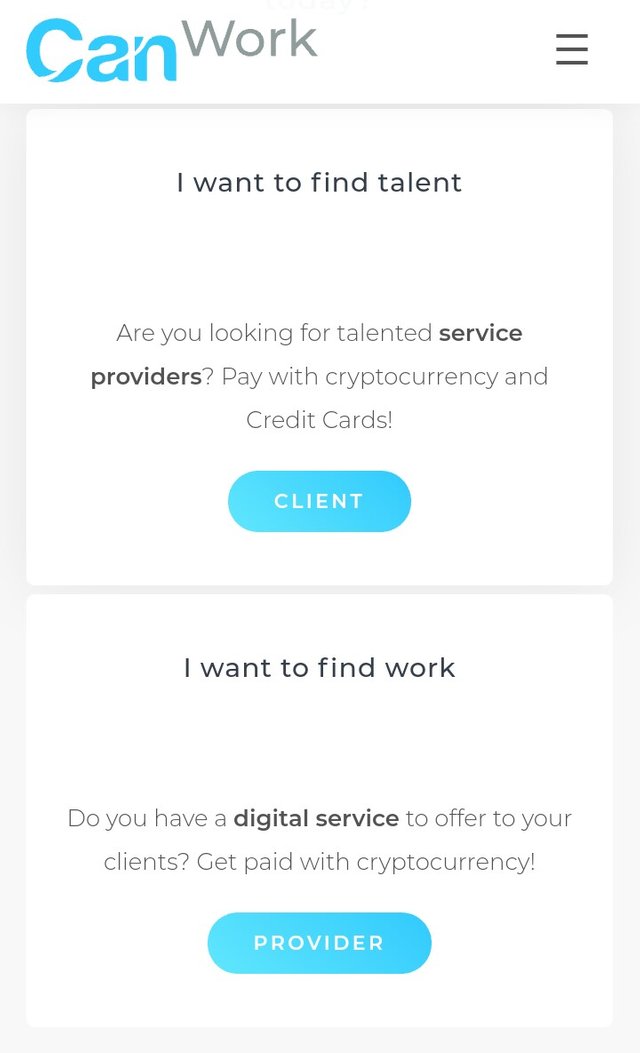Select the CLIENT button

(319, 501)
